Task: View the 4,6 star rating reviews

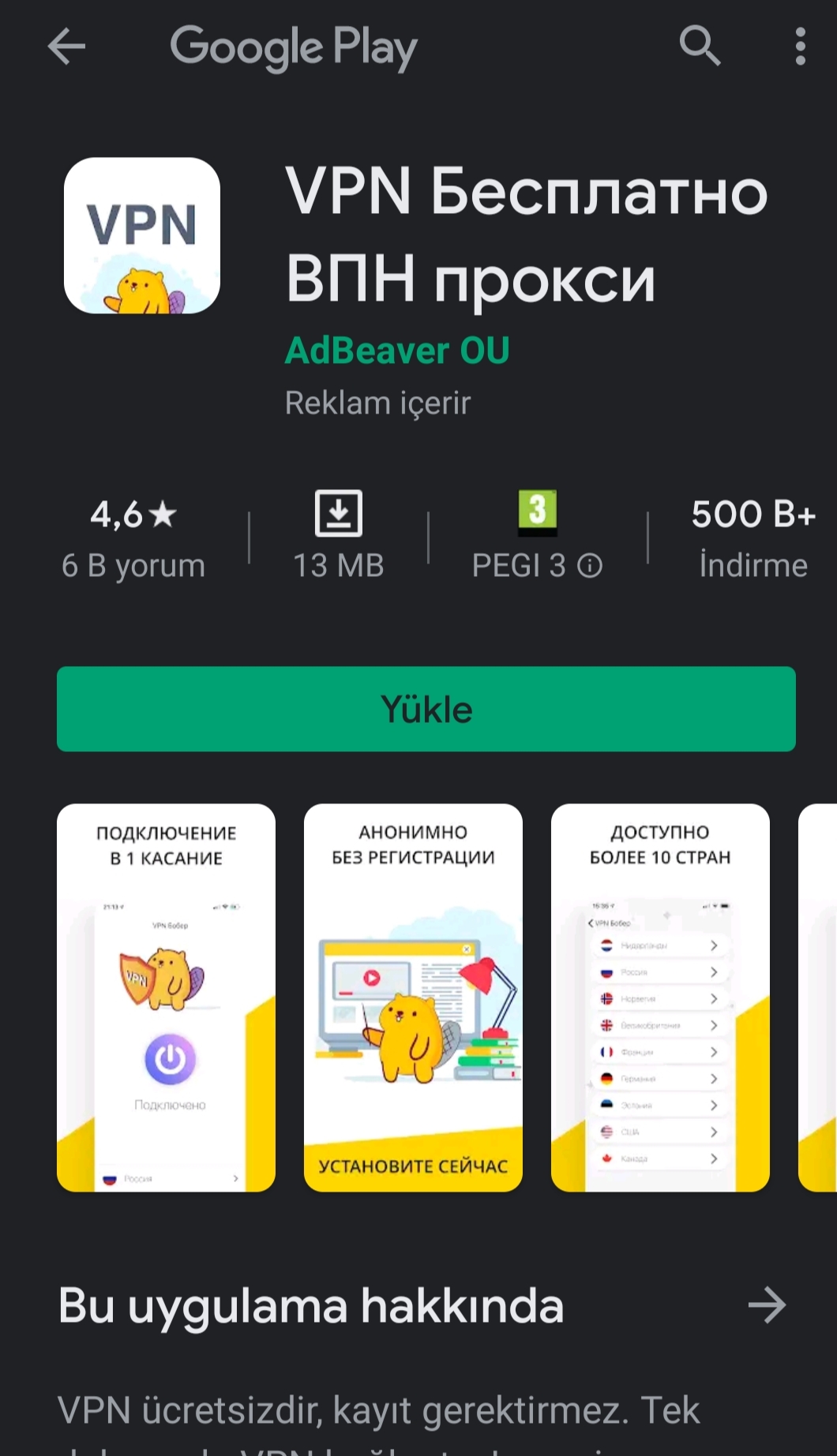Action: pyautogui.click(x=133, y=539)
